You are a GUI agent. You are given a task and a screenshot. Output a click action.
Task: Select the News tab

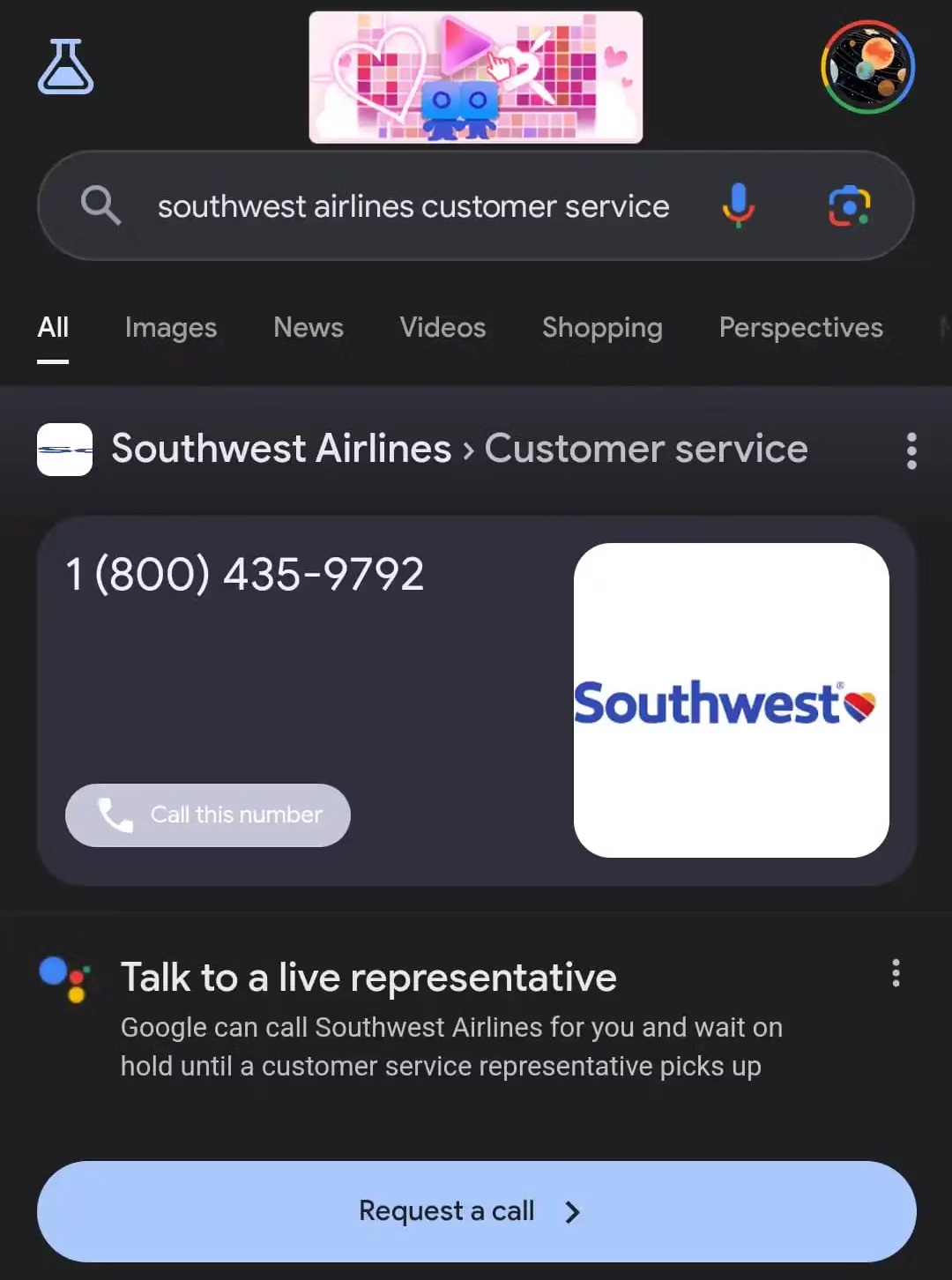point(308,327)
